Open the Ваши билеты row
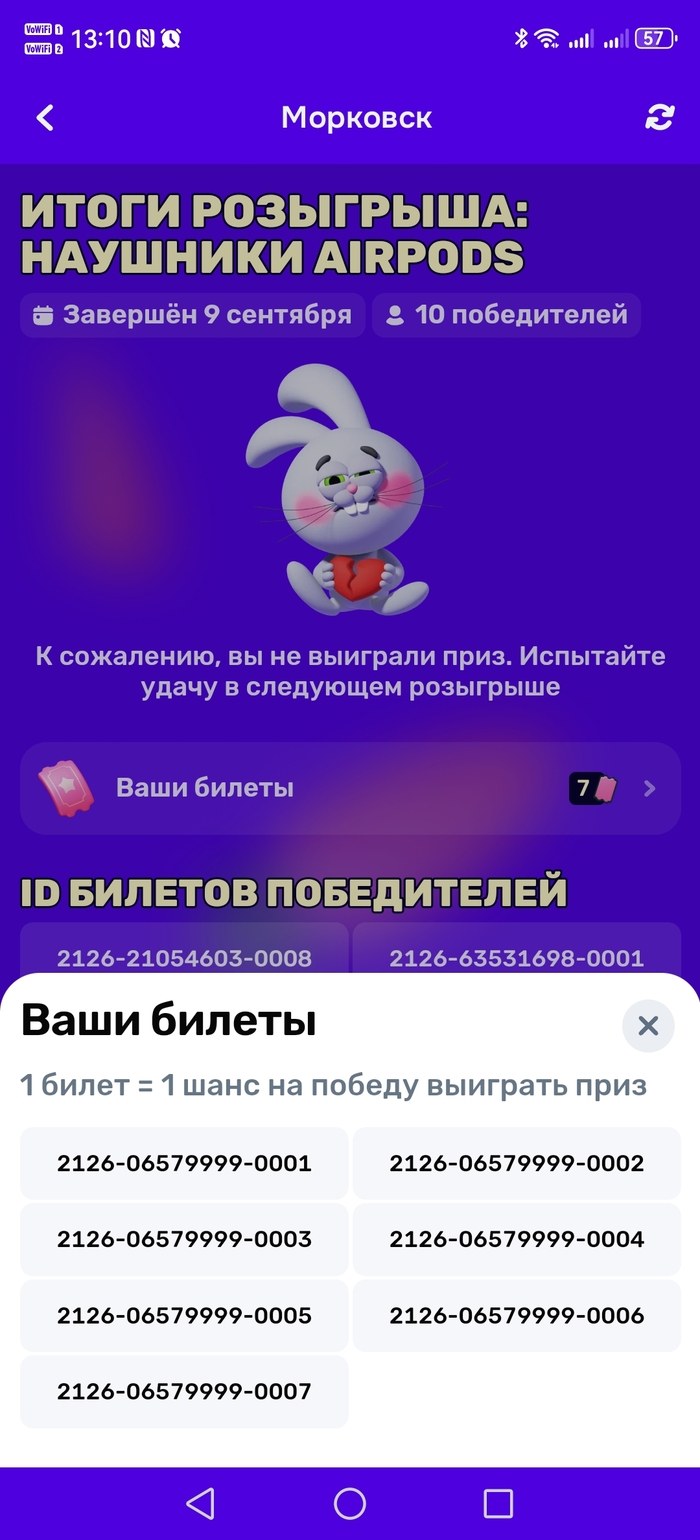The width and height of the screenshot is (700, 1540). pos(350,788)
